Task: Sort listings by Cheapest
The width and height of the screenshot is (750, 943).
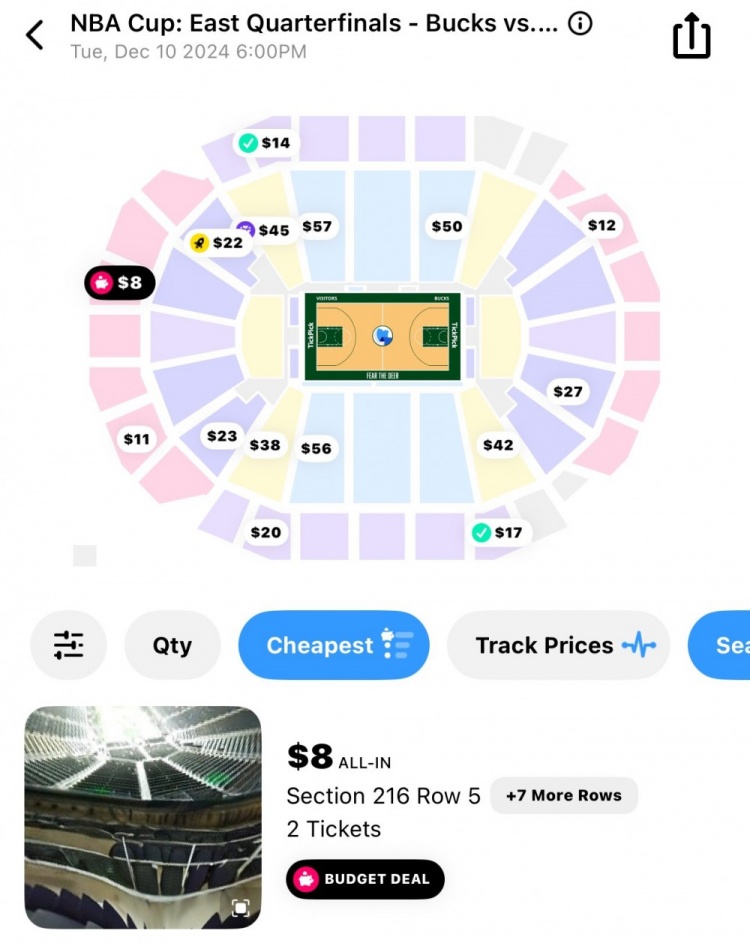Action: coord(333,645)
